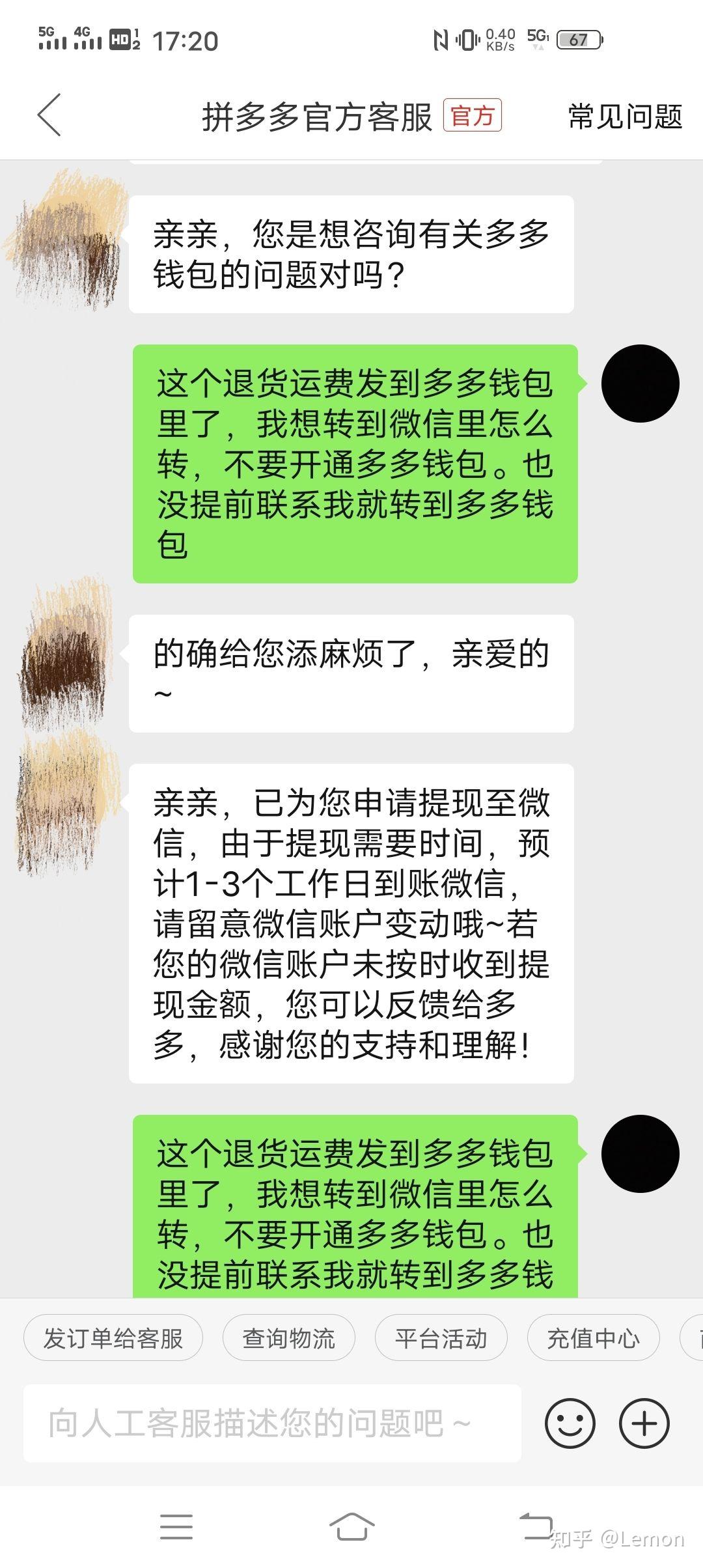The width and height of the screenshot is (703, 1568).
Task: Tap the partially hidden chip after 充值中心
Action: pos(693,1338)
